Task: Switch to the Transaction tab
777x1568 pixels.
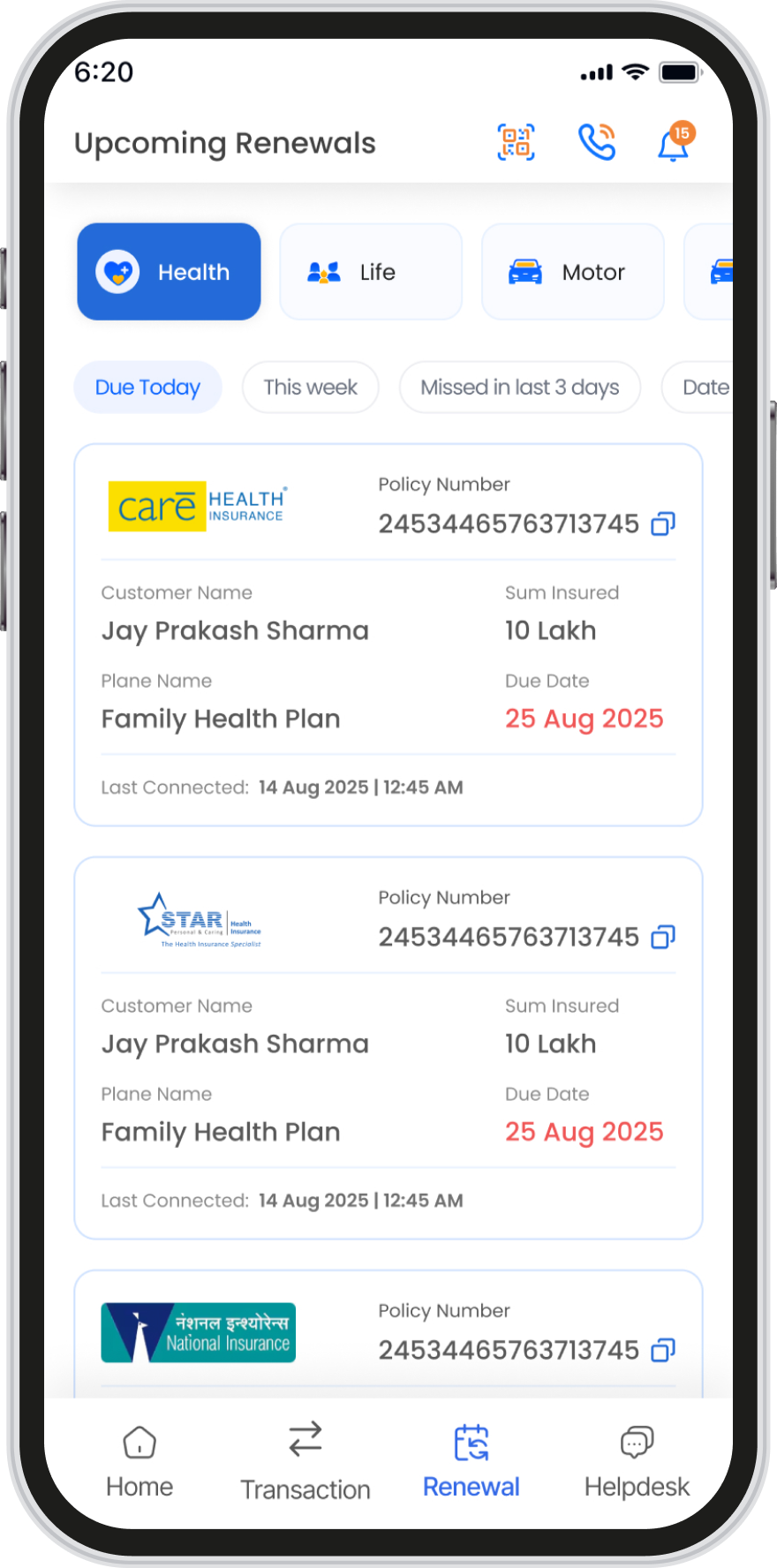Action: click(x=306, y=1461)
